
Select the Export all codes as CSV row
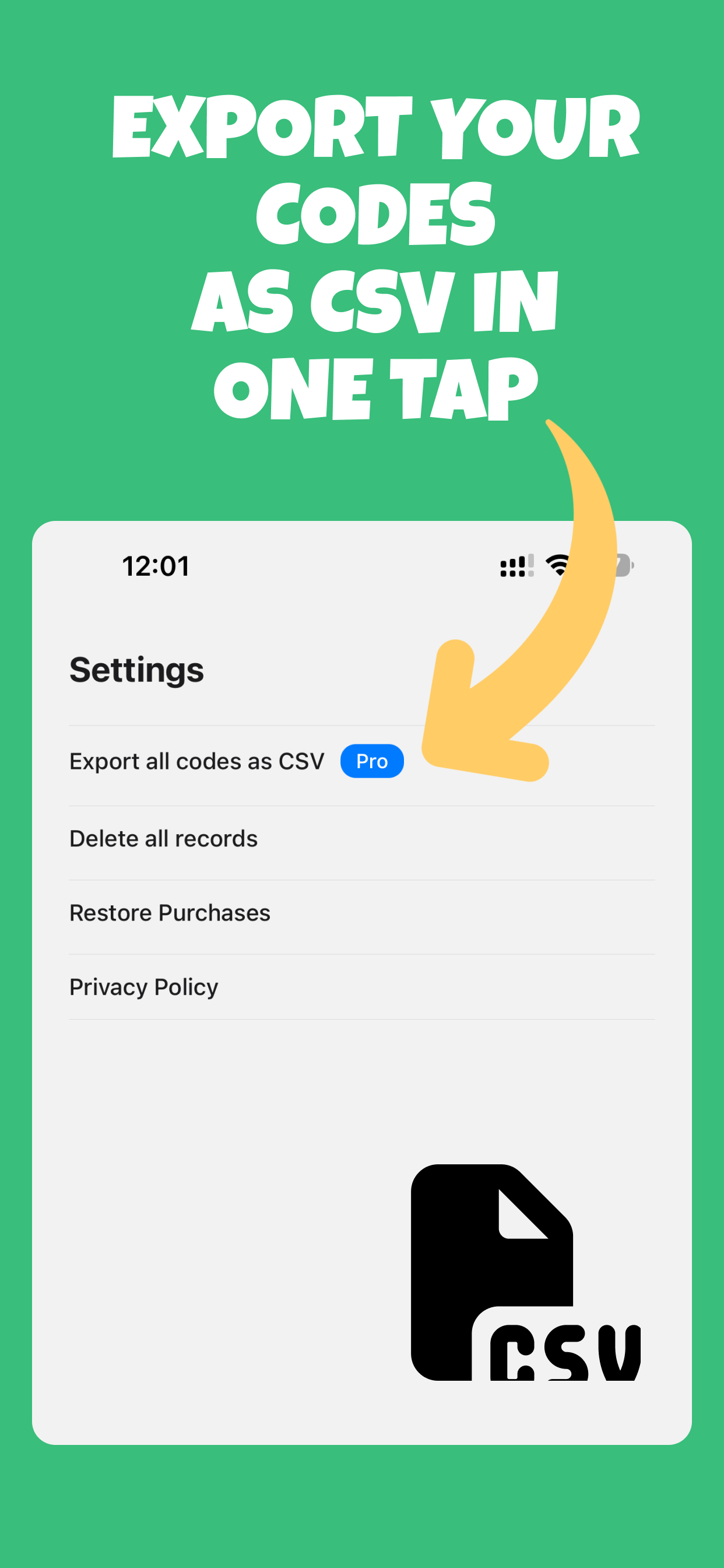tap(198, 761)
